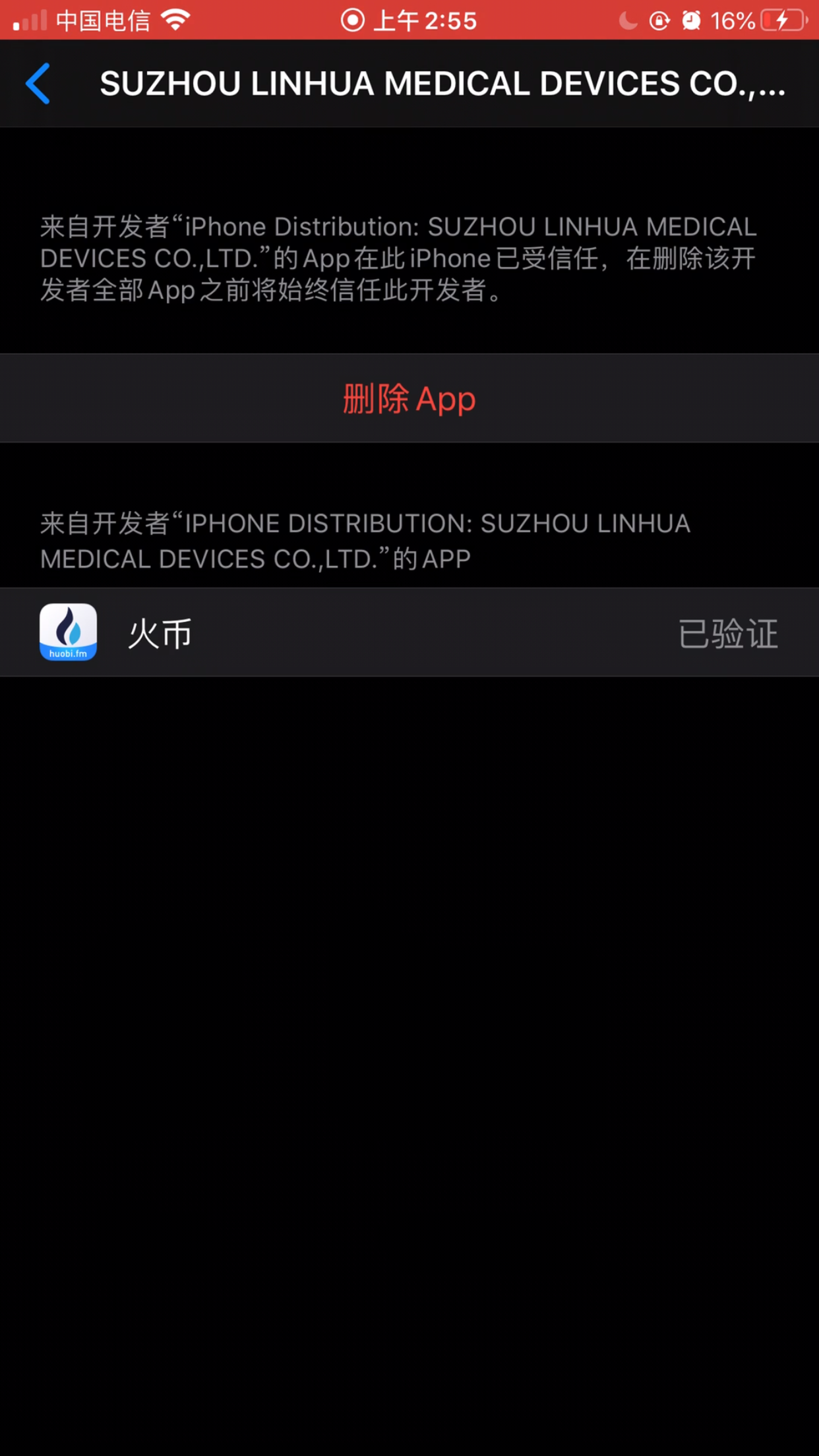819x1456 pixels.
Task: Tap the red 删除 App button
Action: tap(409, 399)
